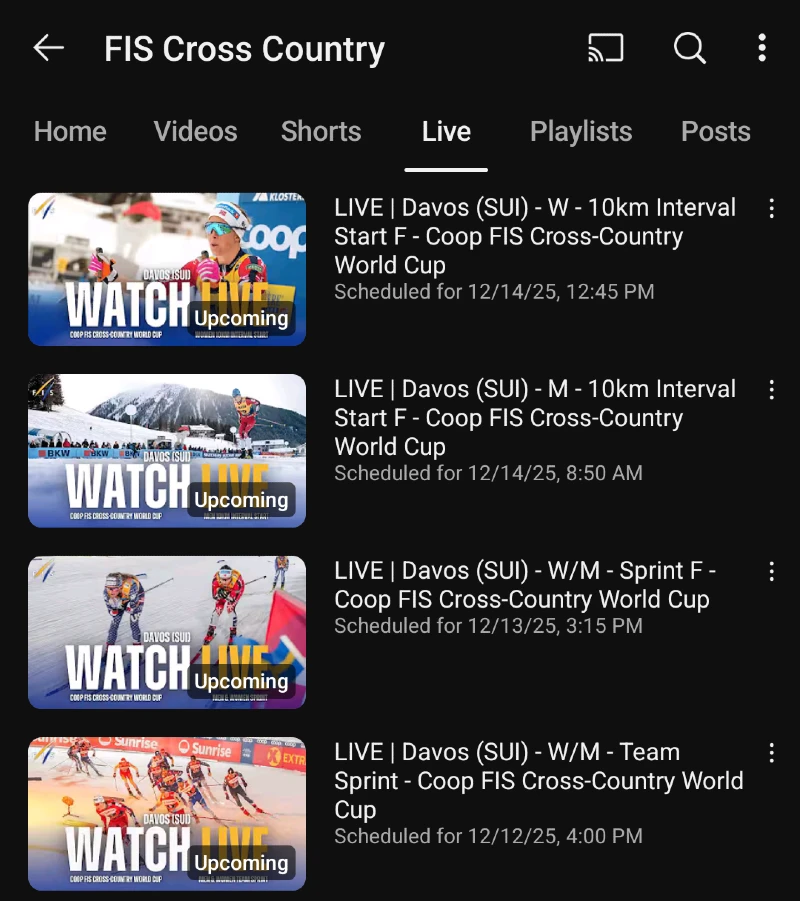
Task: Go back from FIS Cross Country channel
Action: (x=48, y=48)
